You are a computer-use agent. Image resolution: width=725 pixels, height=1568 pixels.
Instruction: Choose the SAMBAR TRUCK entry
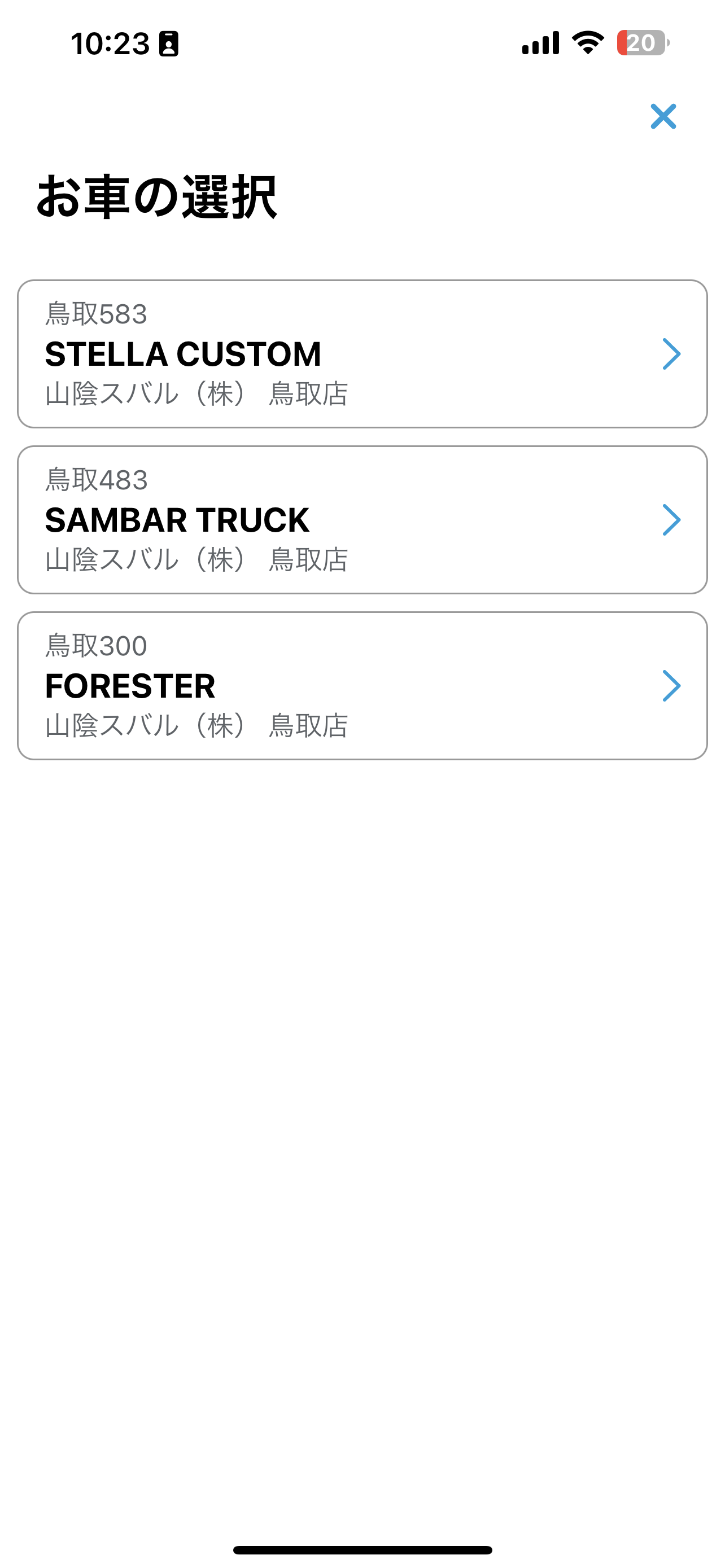click(362, 520)
